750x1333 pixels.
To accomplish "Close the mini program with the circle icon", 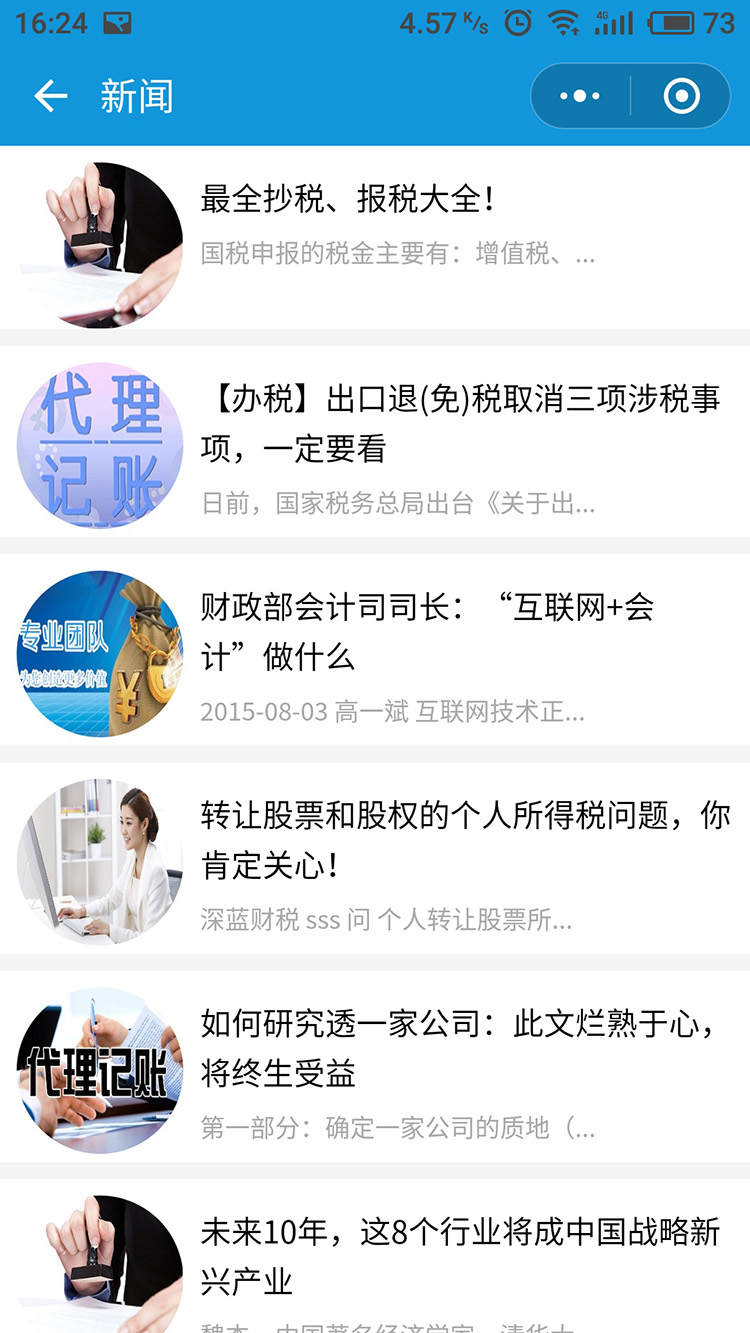I will pyautogui.click(x=682, y=96).
